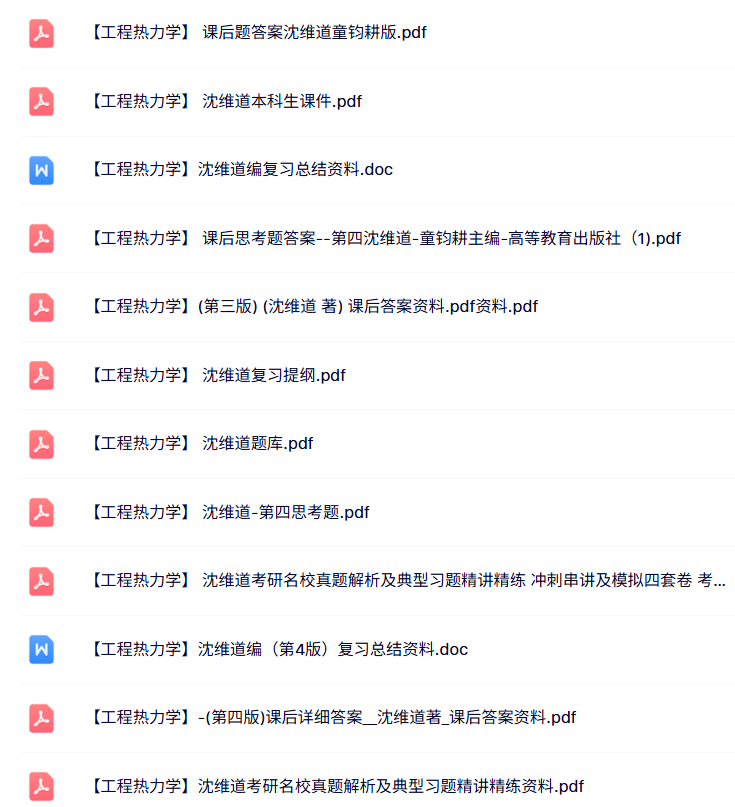Click the PDF icon beside 课后题答案沈维道童钧耕版

tap(41, 32)
